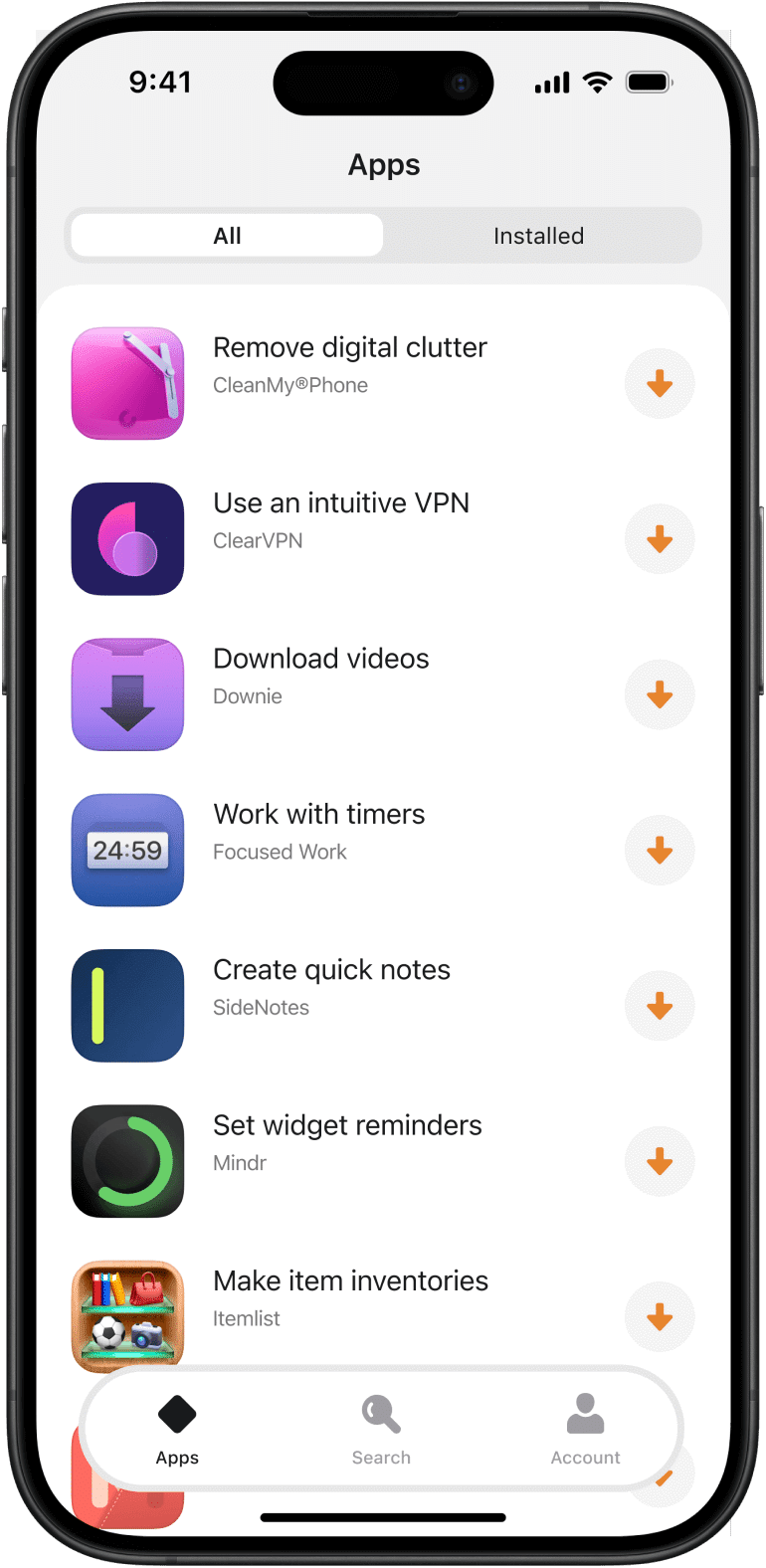Tap the download arrow for Downnie
This screenshot has width=766, height=1568.
coord(660,694)
